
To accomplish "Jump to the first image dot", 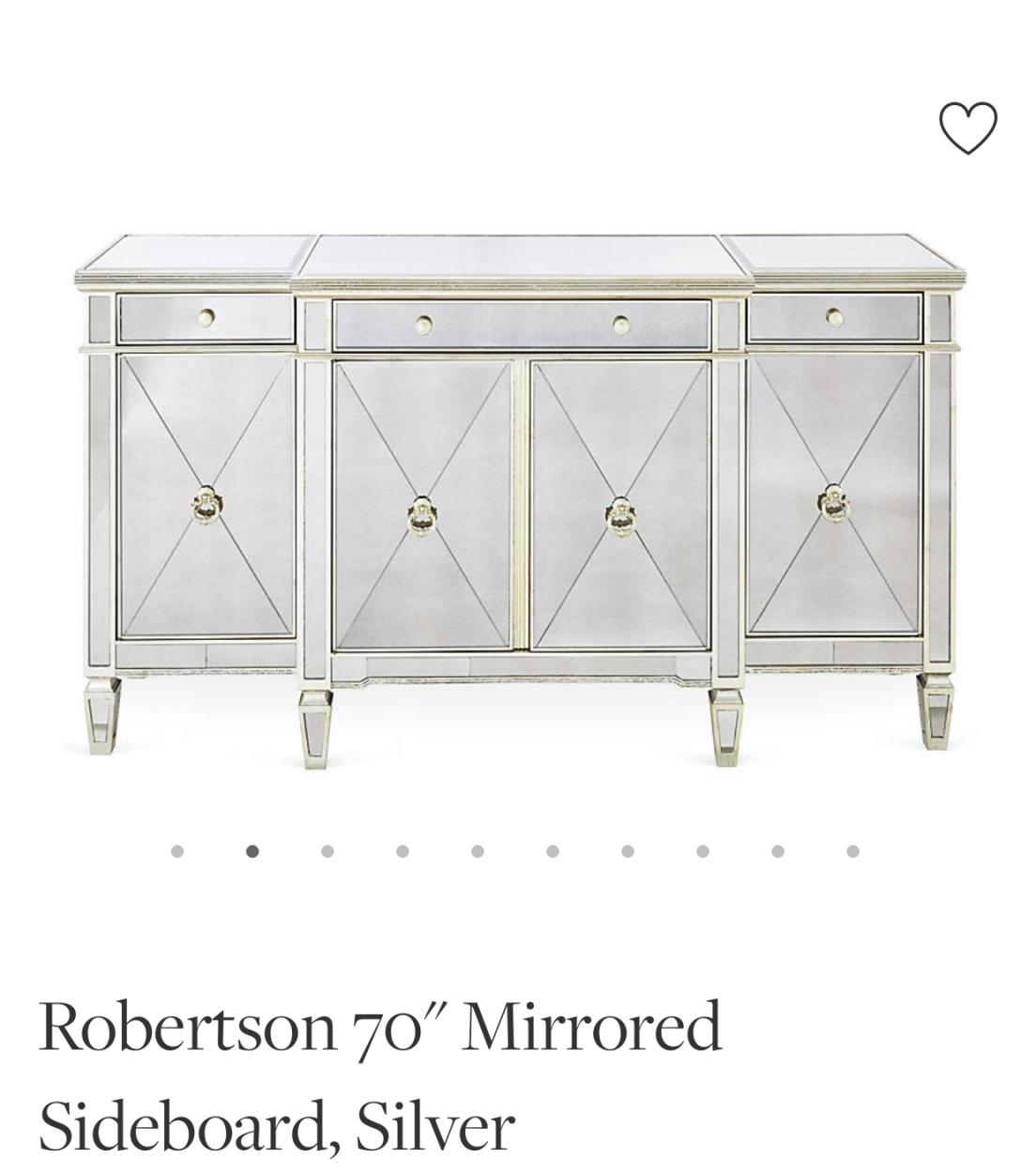I will 177,851.
